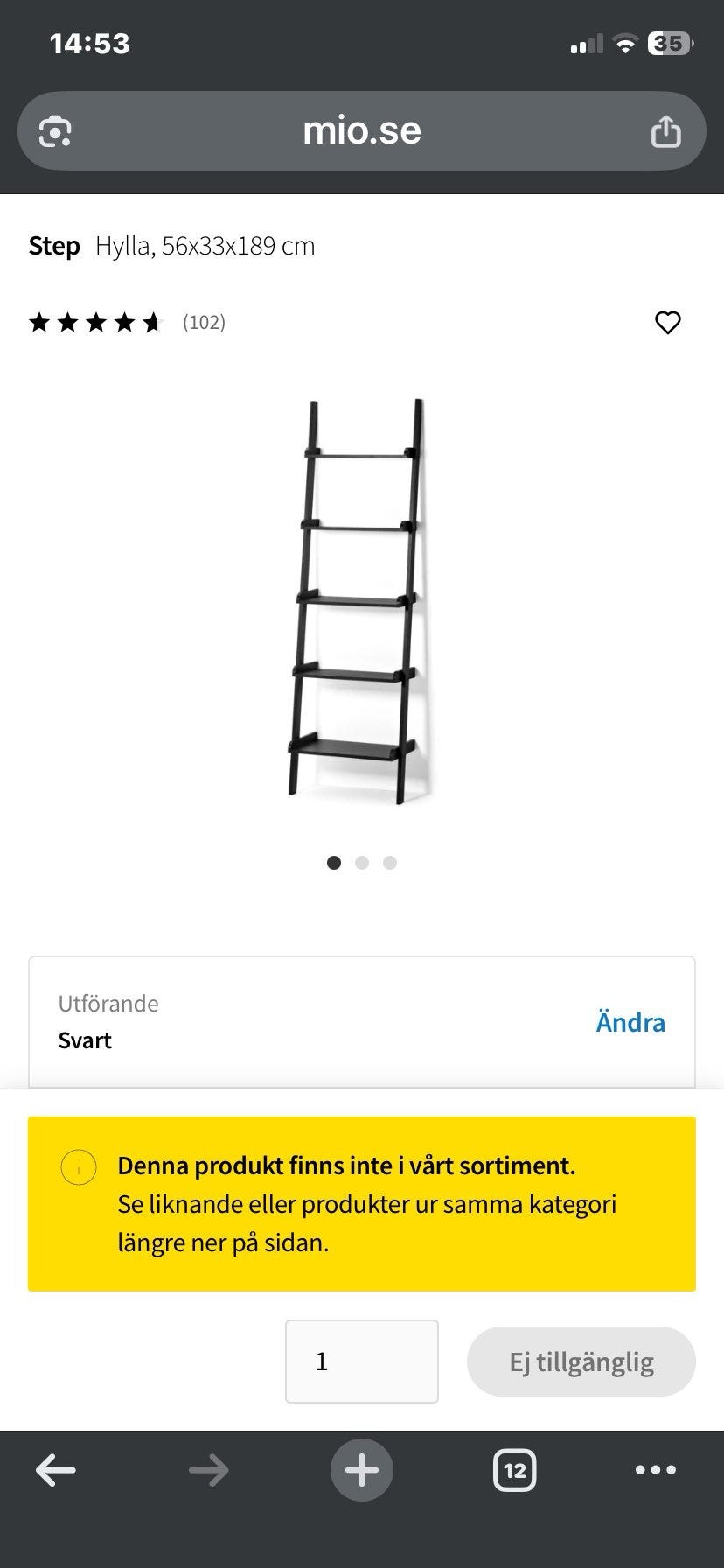Image resolution: width=724 pixels, height=1568 pixels.
Task: Open the Utförande color options via Ändra
Action: (630, 1021)
